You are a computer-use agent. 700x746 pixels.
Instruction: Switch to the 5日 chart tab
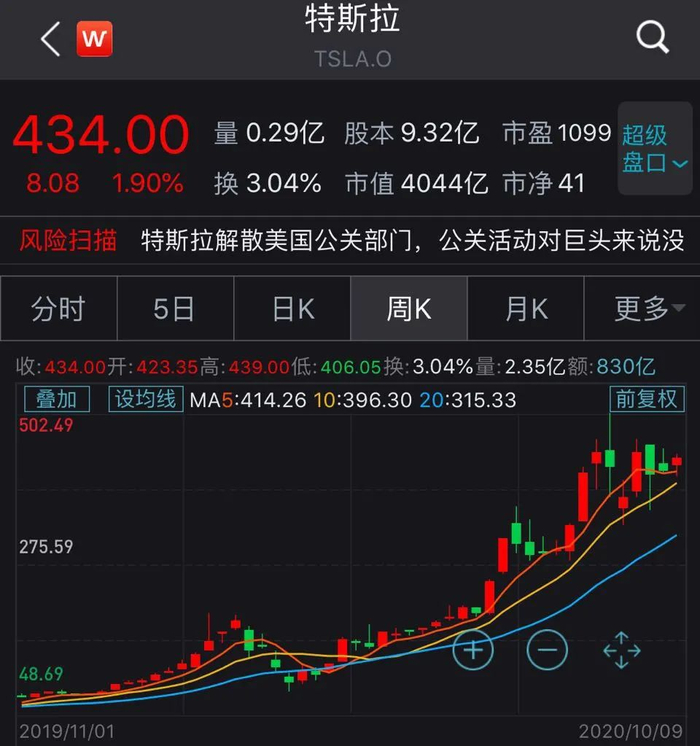[174, 309]
